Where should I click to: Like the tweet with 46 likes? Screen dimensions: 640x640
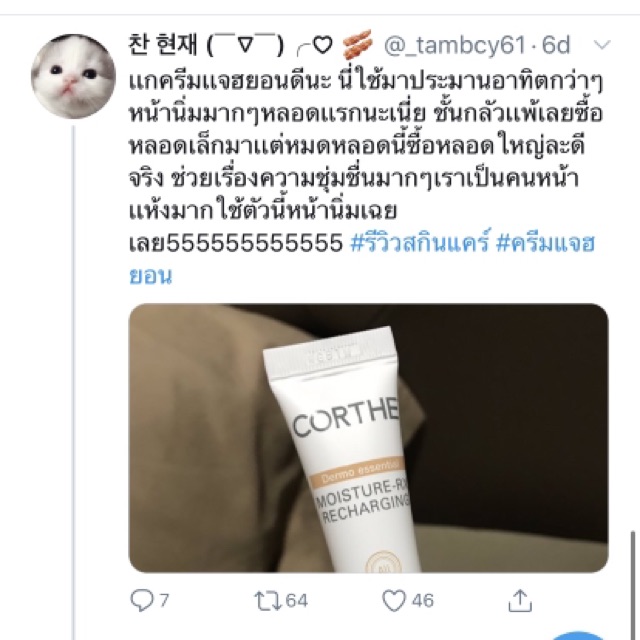[408, 601]
